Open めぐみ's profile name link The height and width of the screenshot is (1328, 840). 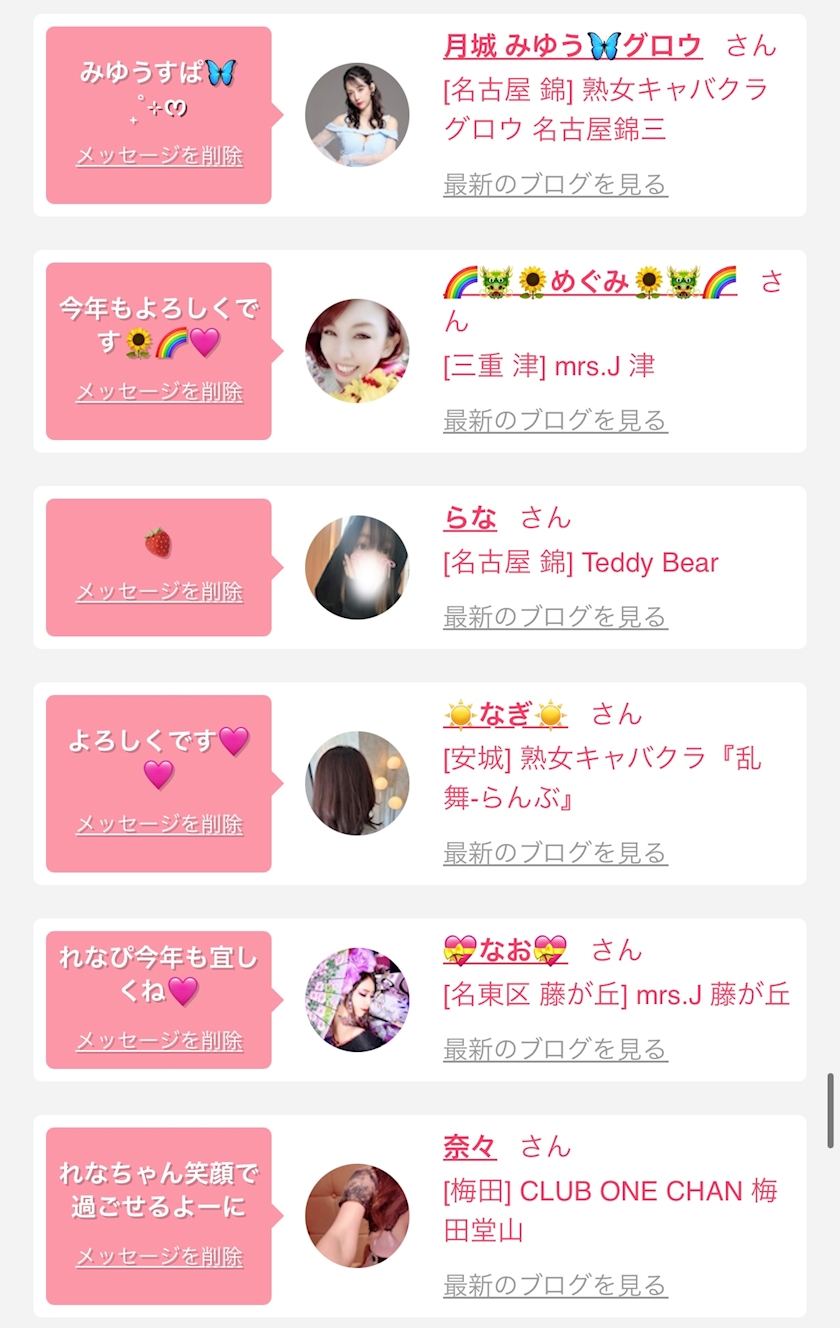pos(589,282)
